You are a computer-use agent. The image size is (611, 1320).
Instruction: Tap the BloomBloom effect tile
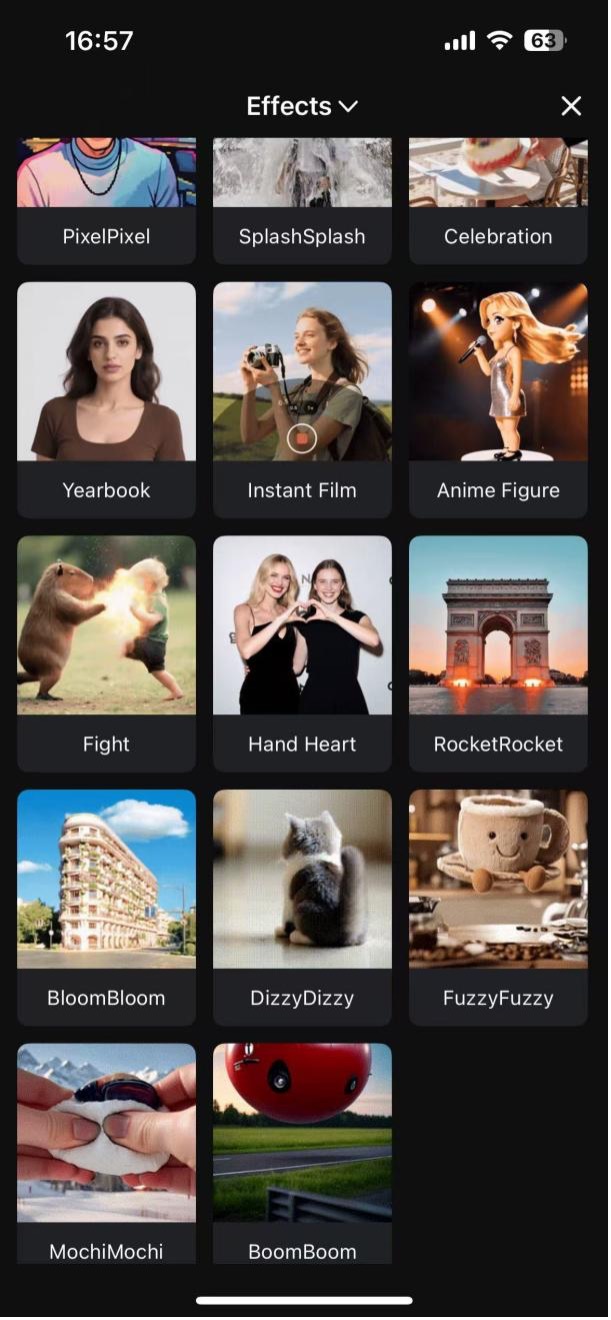point(106,906)
